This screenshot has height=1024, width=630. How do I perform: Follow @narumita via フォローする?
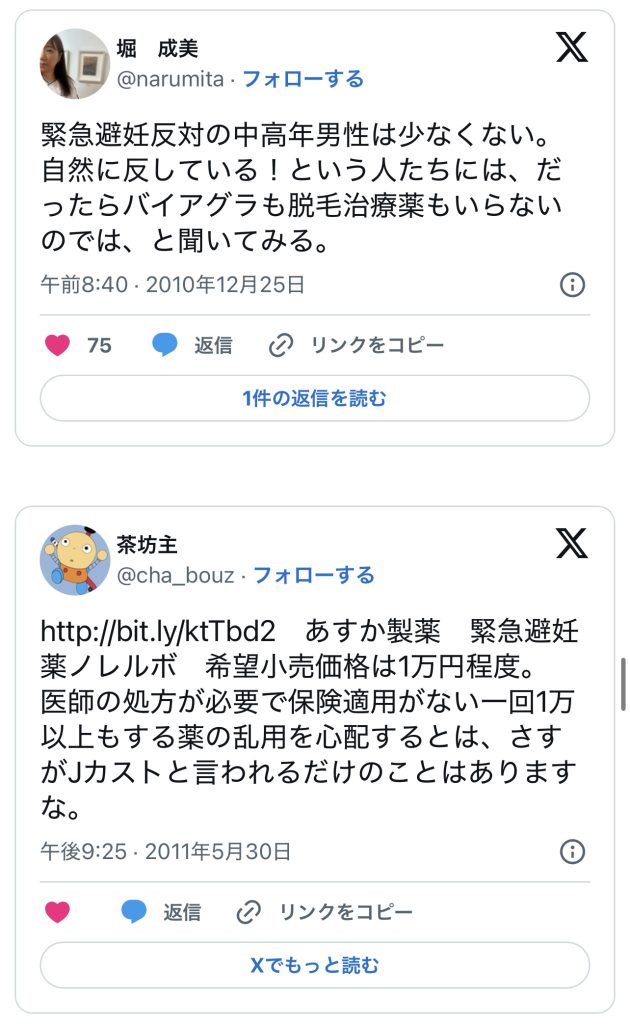[303, 79]
